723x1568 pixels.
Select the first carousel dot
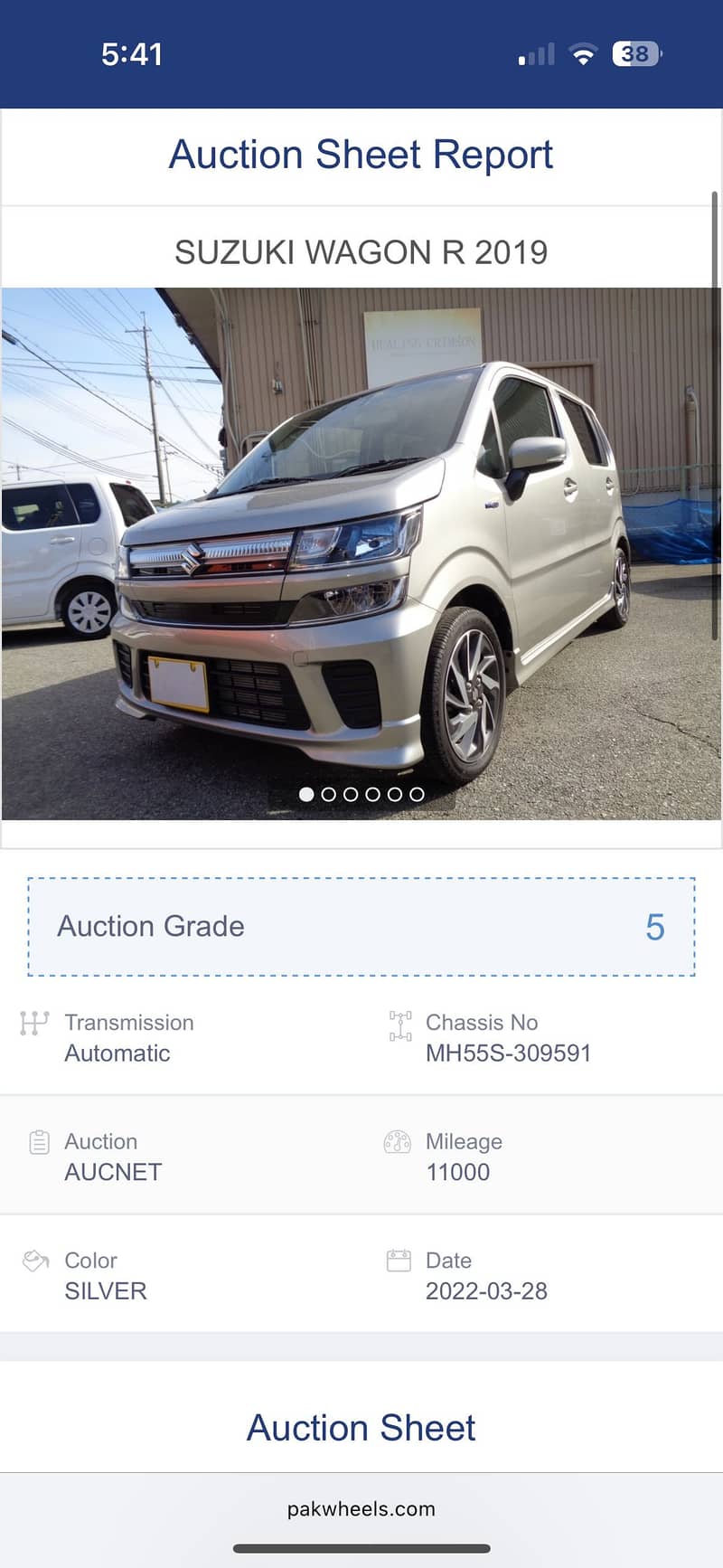pos(307,794)
